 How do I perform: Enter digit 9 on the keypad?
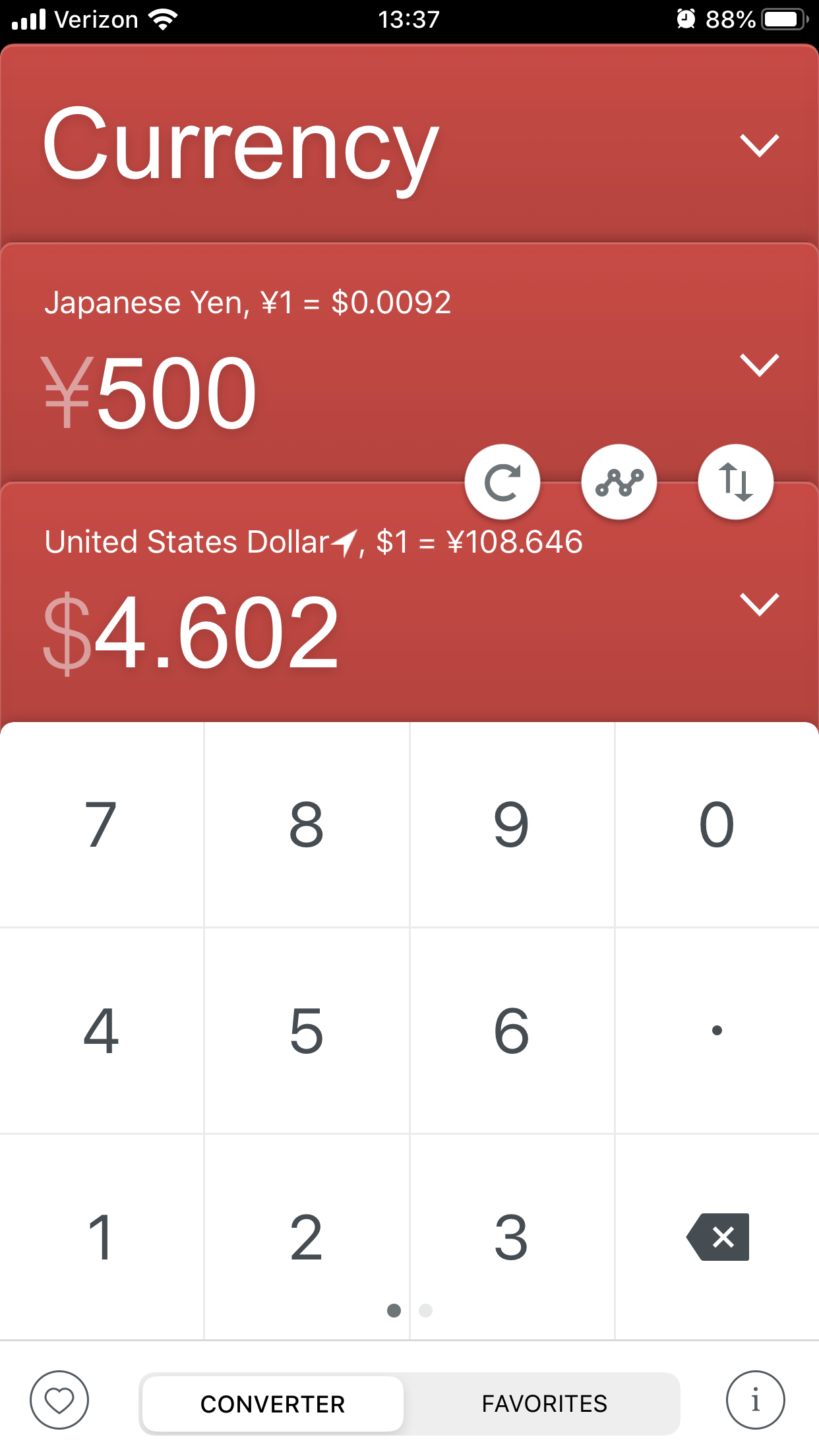coord(512,824)
